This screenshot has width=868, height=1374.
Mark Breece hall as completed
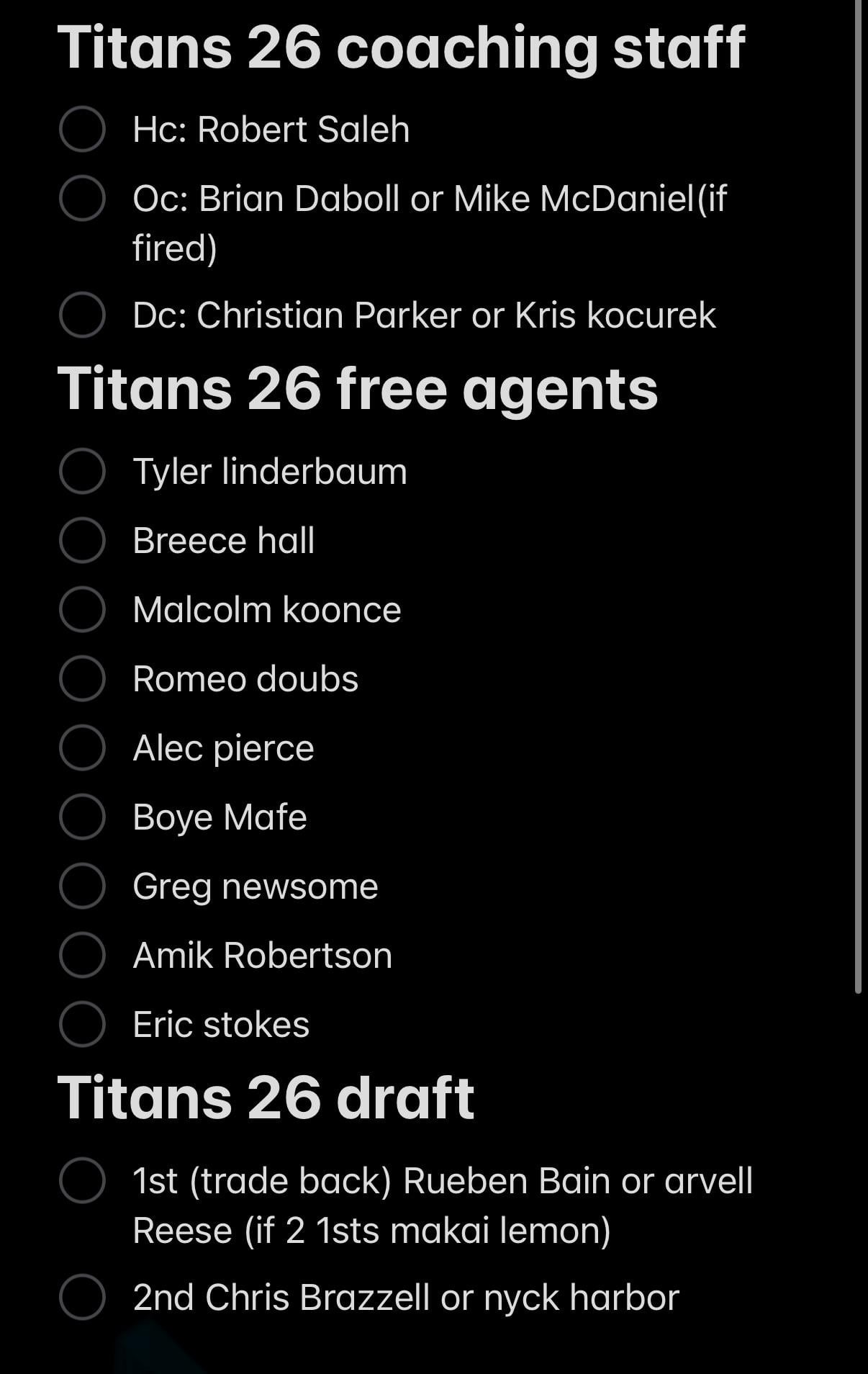click(82, 540)
